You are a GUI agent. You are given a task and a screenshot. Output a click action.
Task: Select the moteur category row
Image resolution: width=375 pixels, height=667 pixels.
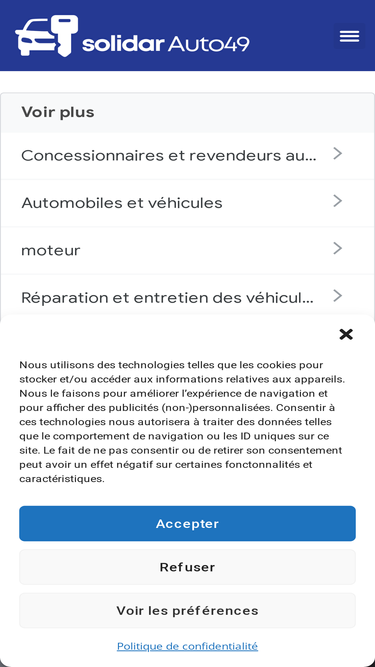(188, 250)
